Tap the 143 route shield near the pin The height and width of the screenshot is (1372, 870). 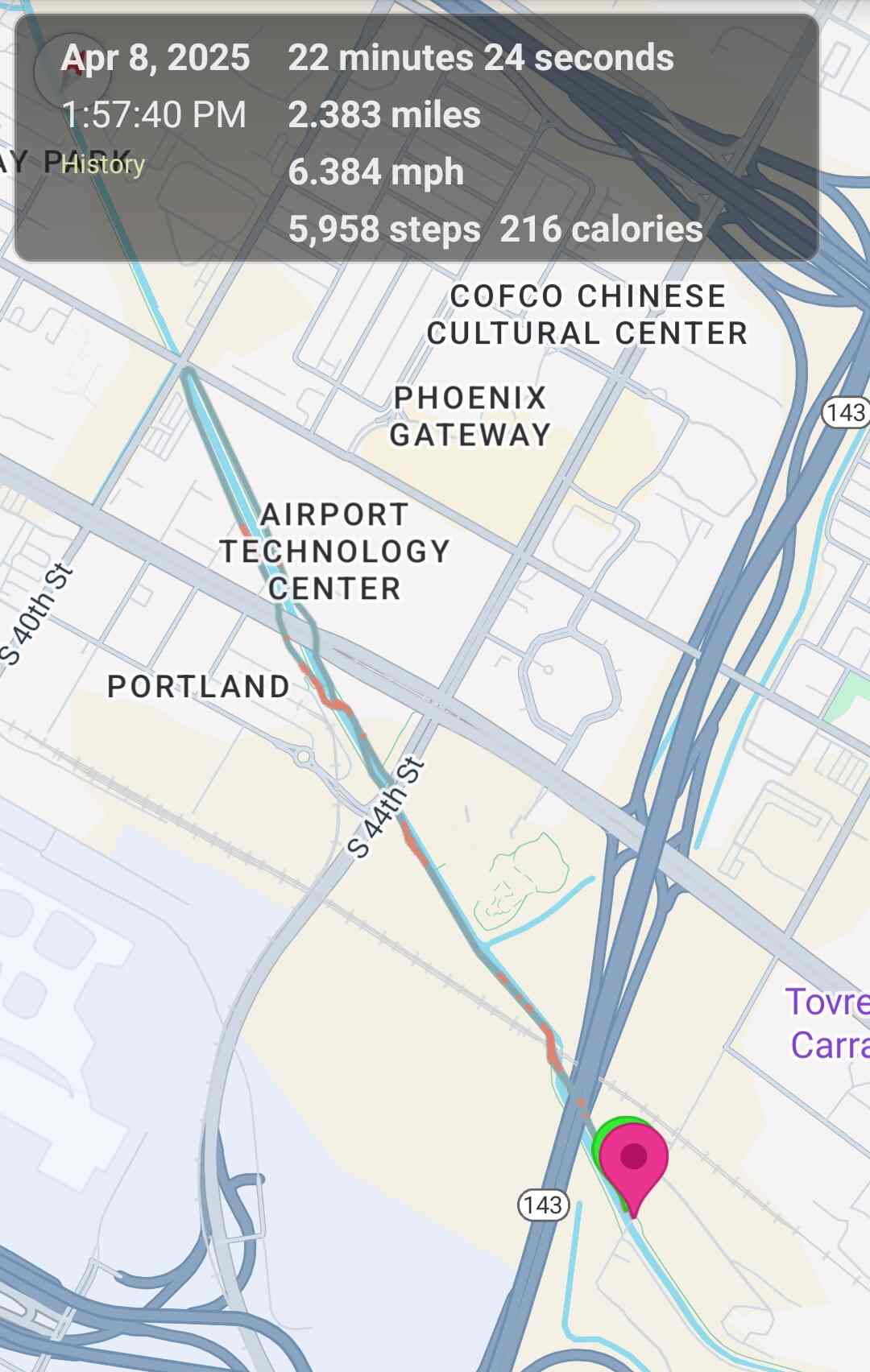pyautogui.click(x=544, y=1204)
